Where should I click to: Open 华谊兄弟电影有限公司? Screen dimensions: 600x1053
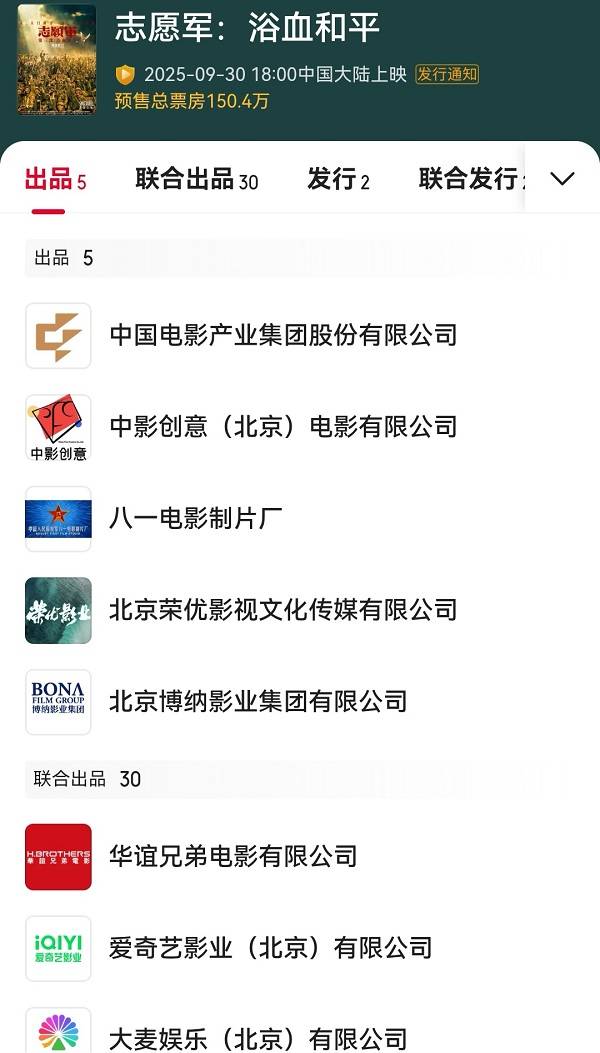(x=233, y=856)
